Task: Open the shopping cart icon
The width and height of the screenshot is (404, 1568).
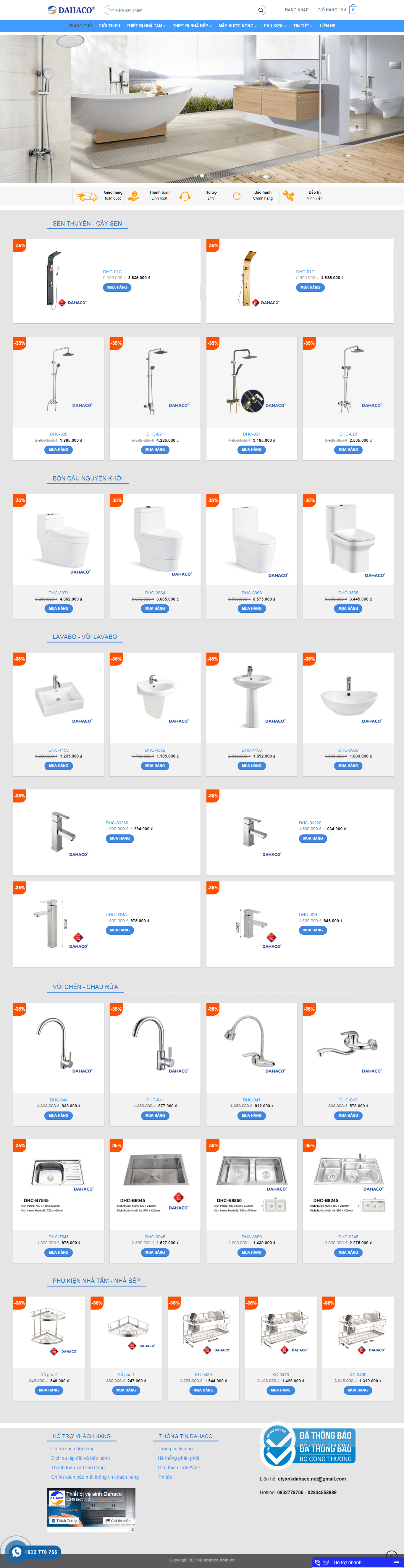Action: coord(353,10)
